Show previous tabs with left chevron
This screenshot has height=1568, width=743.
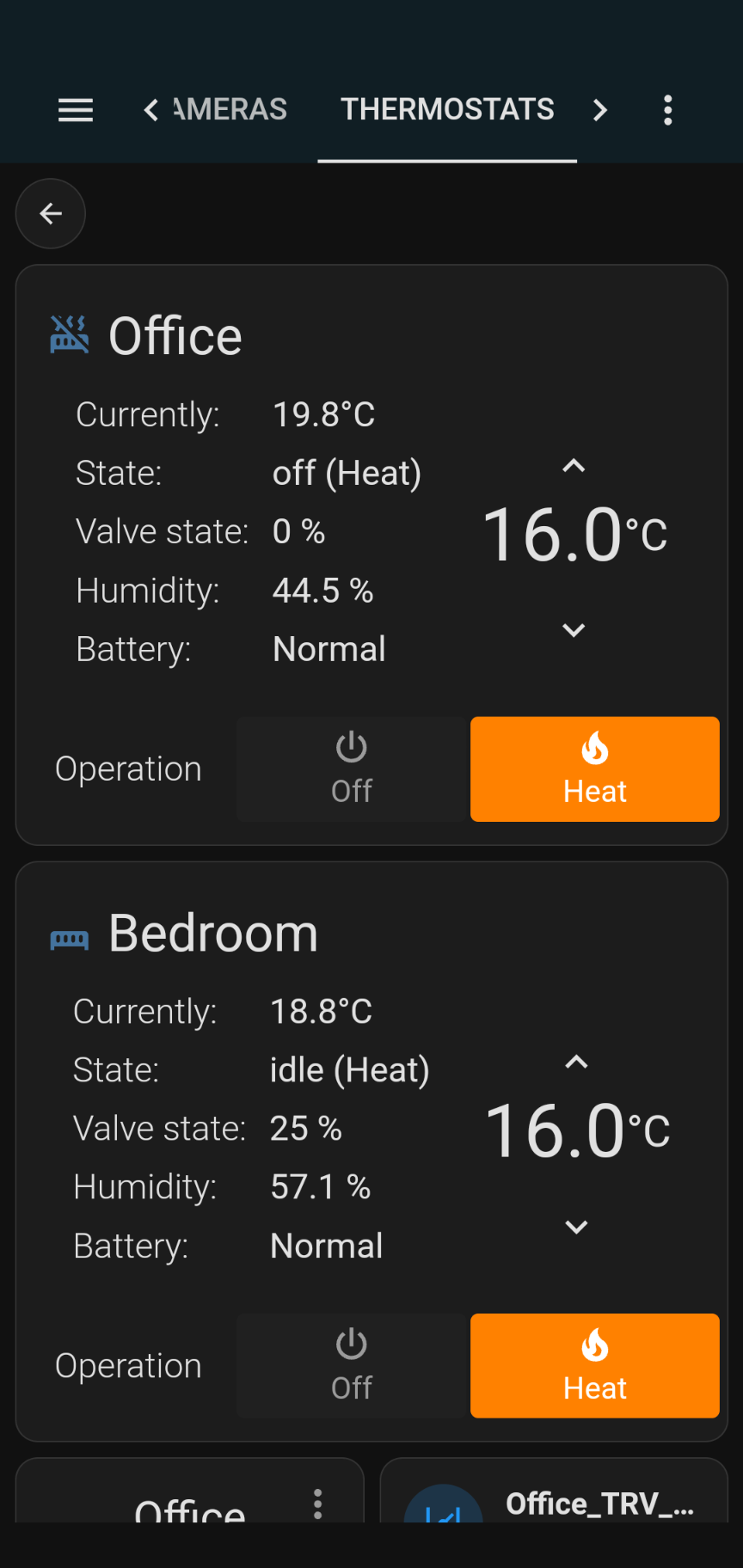click(x=151, y=110)
